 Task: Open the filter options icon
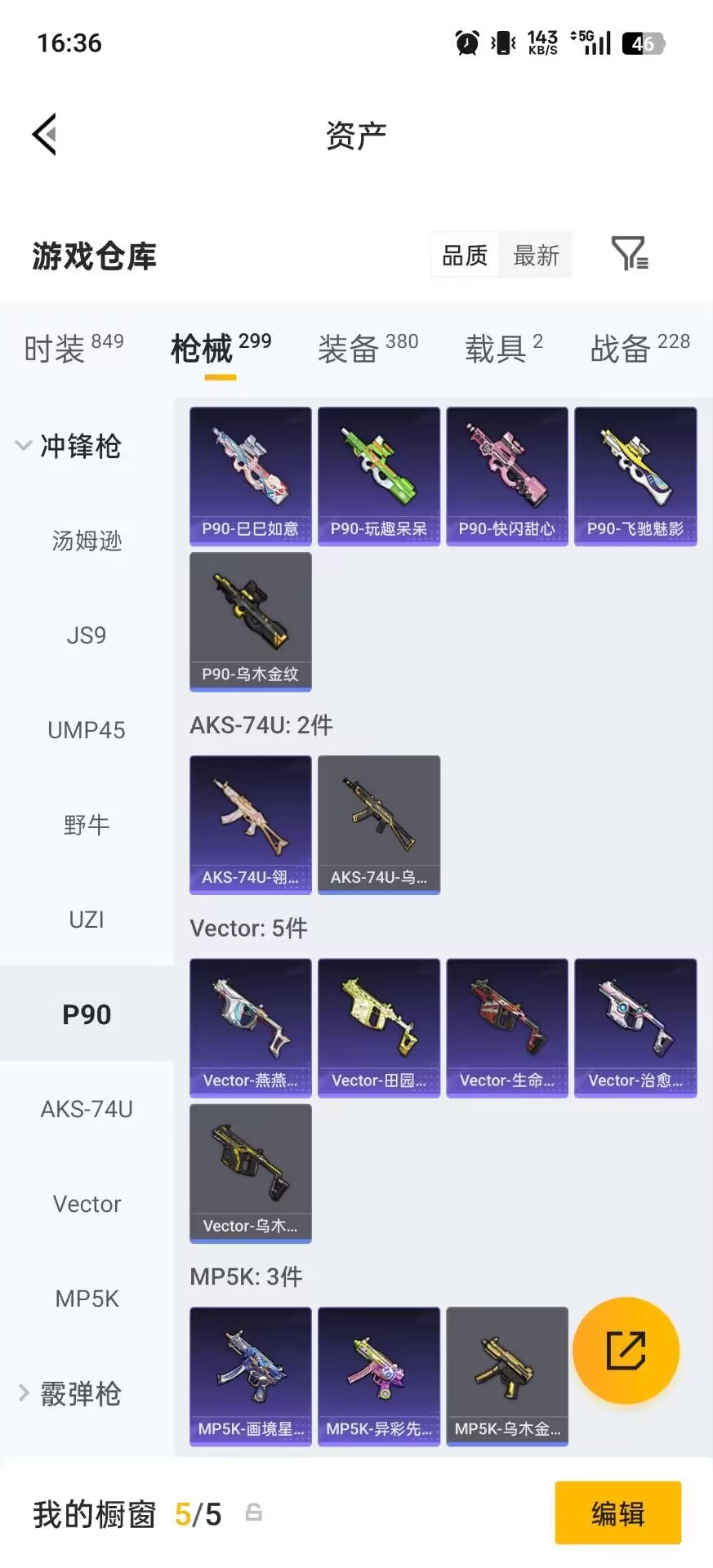[x=628, y=255]
